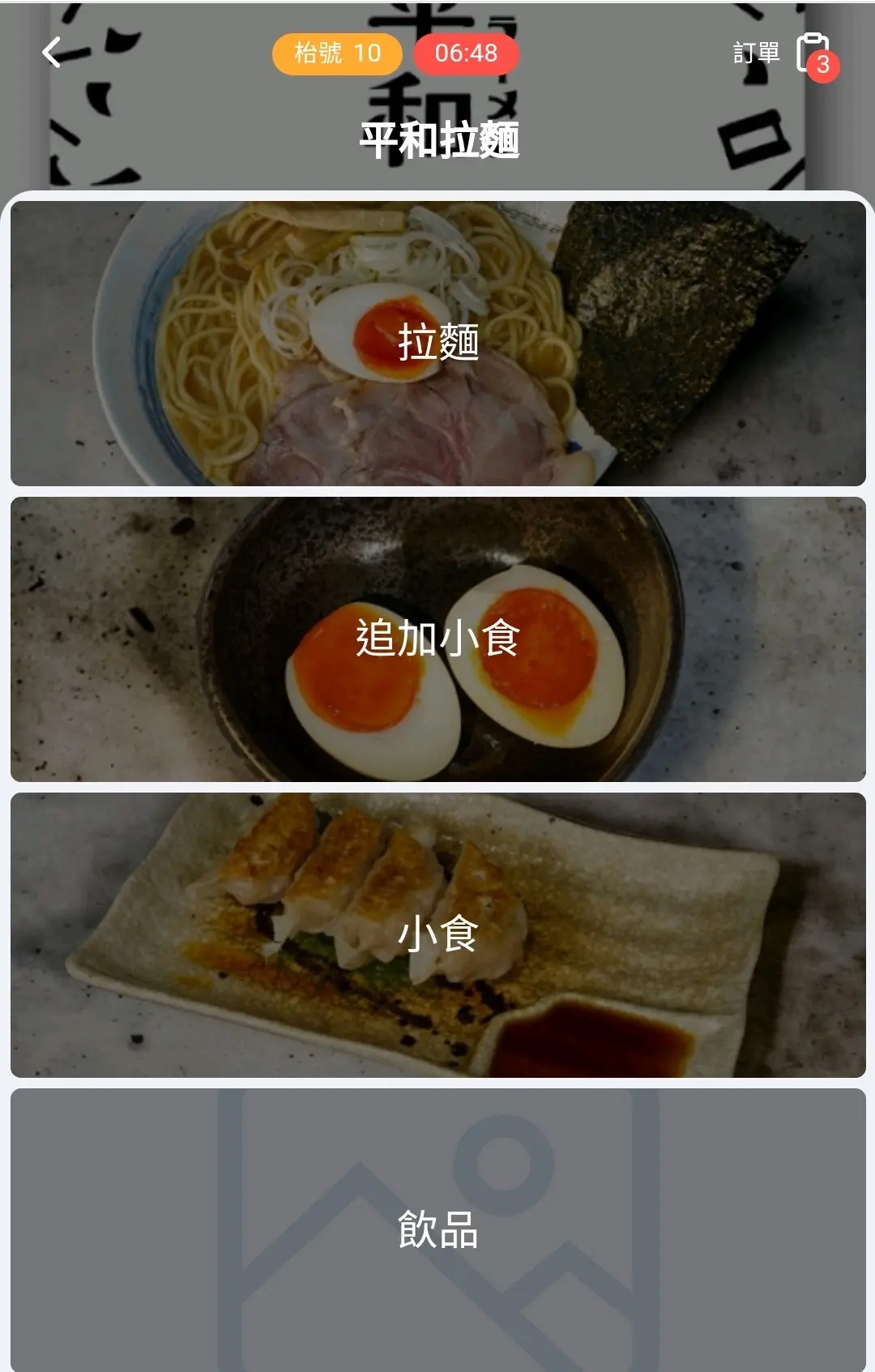Open the 拉麵 ramen category
Viewport: 875px width, 1372px height.
coord(437,343)
